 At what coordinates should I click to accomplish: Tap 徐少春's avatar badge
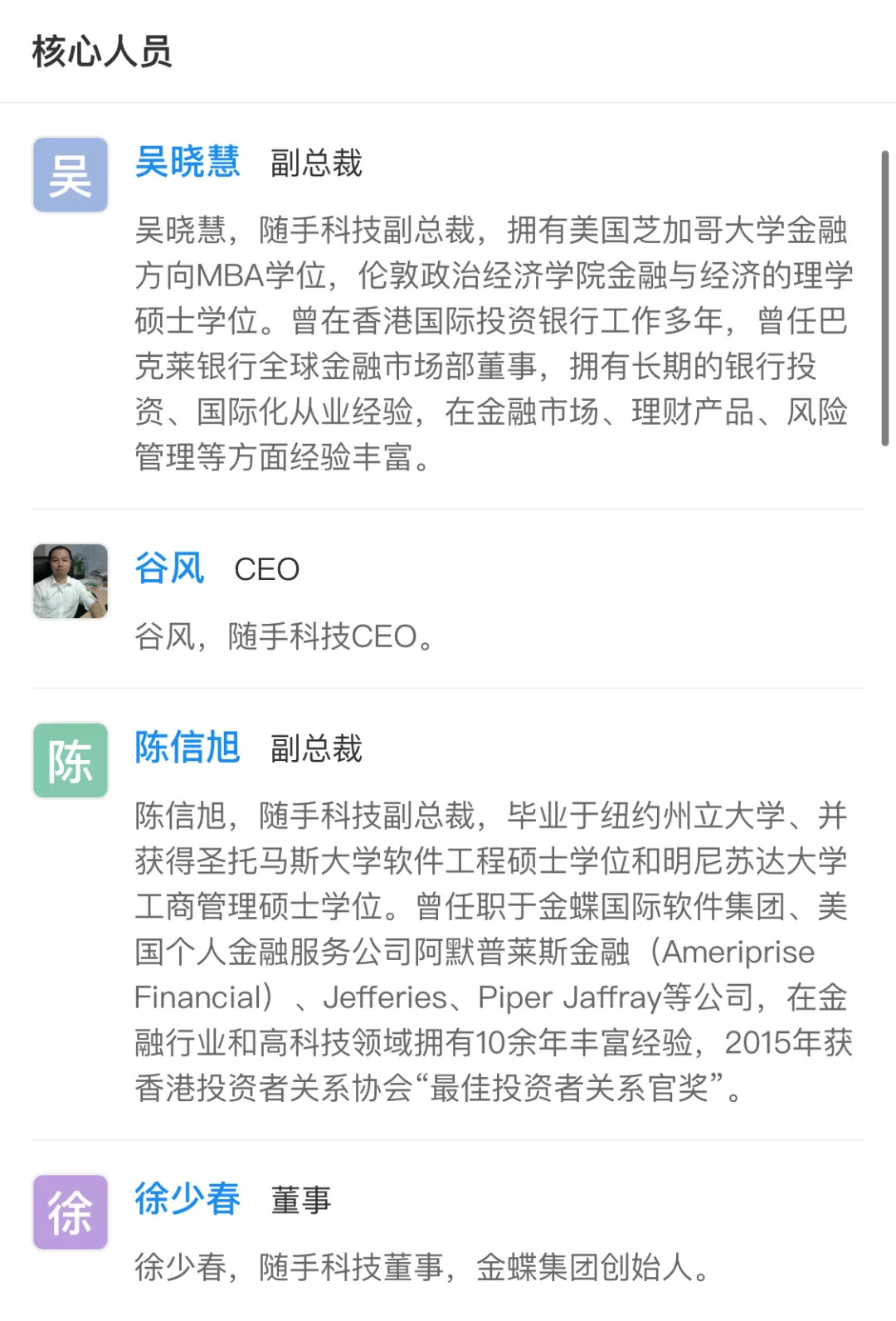point(71,1212)
